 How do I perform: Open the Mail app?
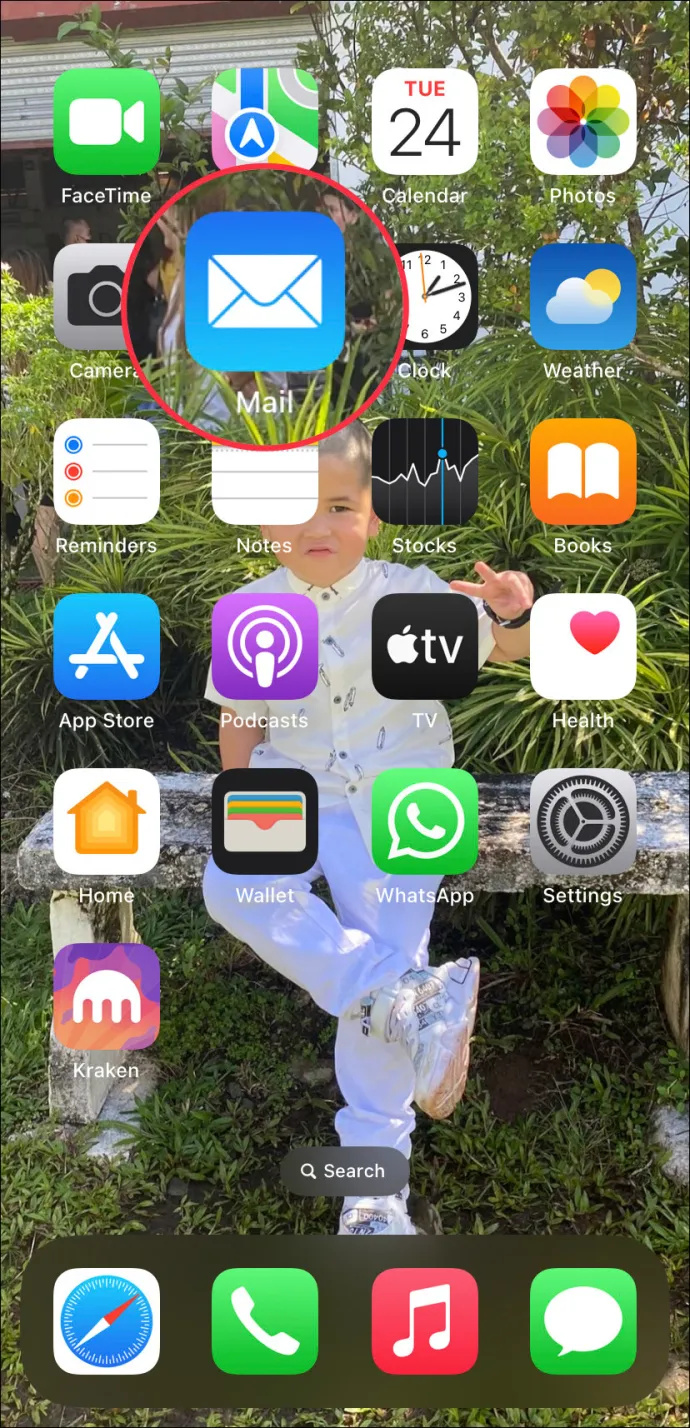[265, 290]
